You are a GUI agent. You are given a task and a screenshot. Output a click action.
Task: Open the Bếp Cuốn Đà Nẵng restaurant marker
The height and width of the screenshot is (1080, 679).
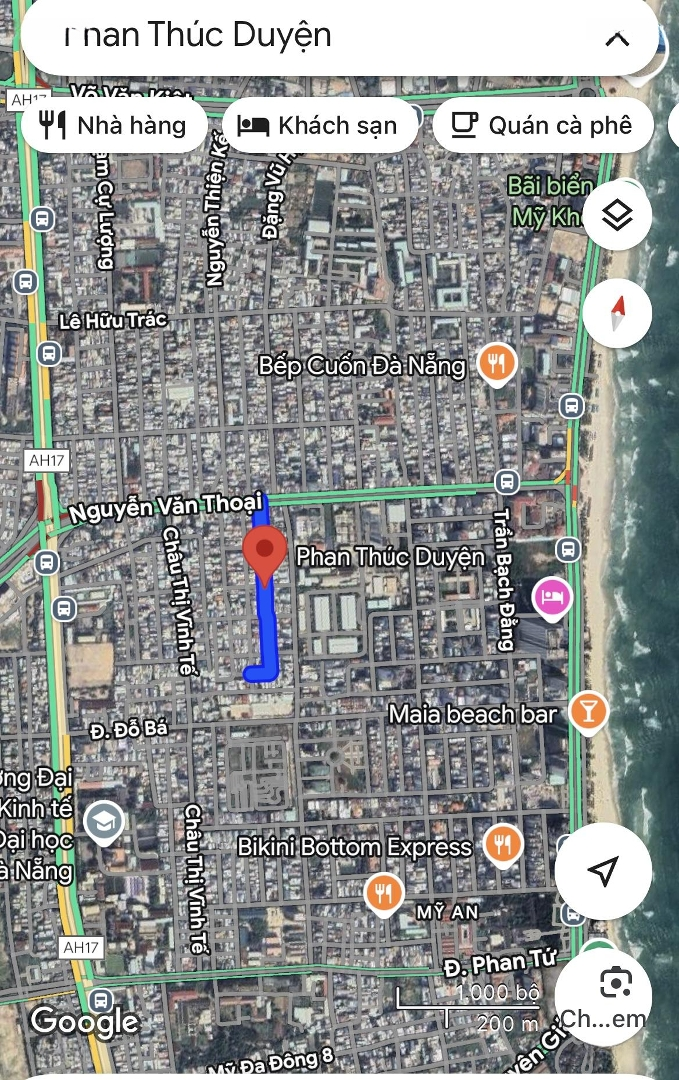click(x=495, y=364)
